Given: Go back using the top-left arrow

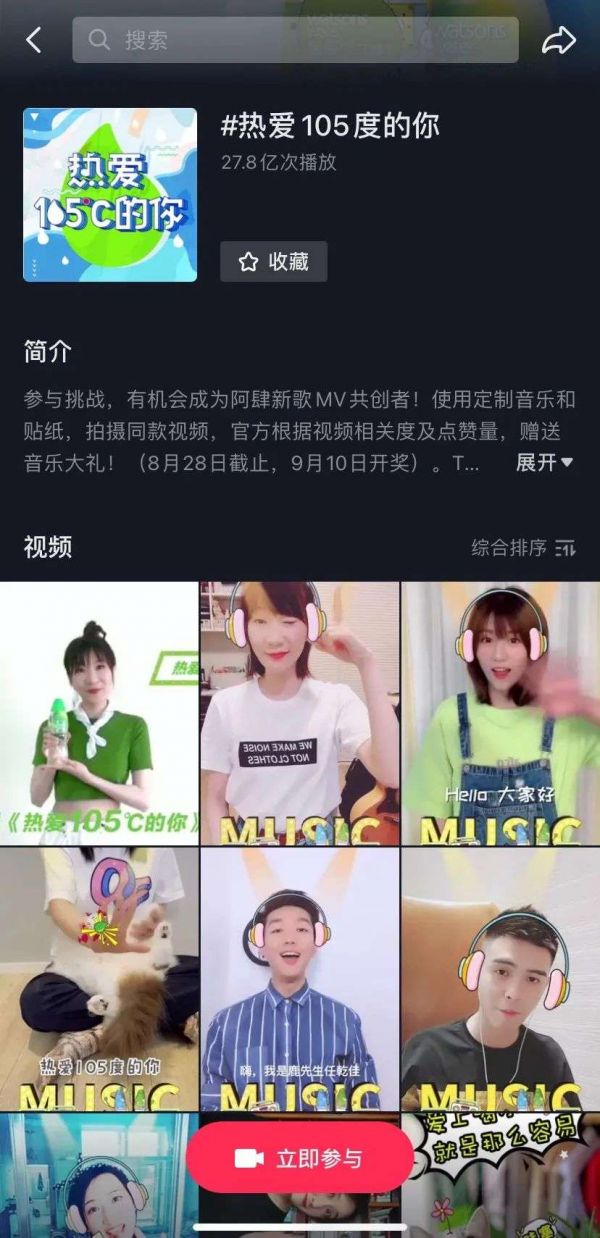Looking at the screenshot, I should click(34, 40).
